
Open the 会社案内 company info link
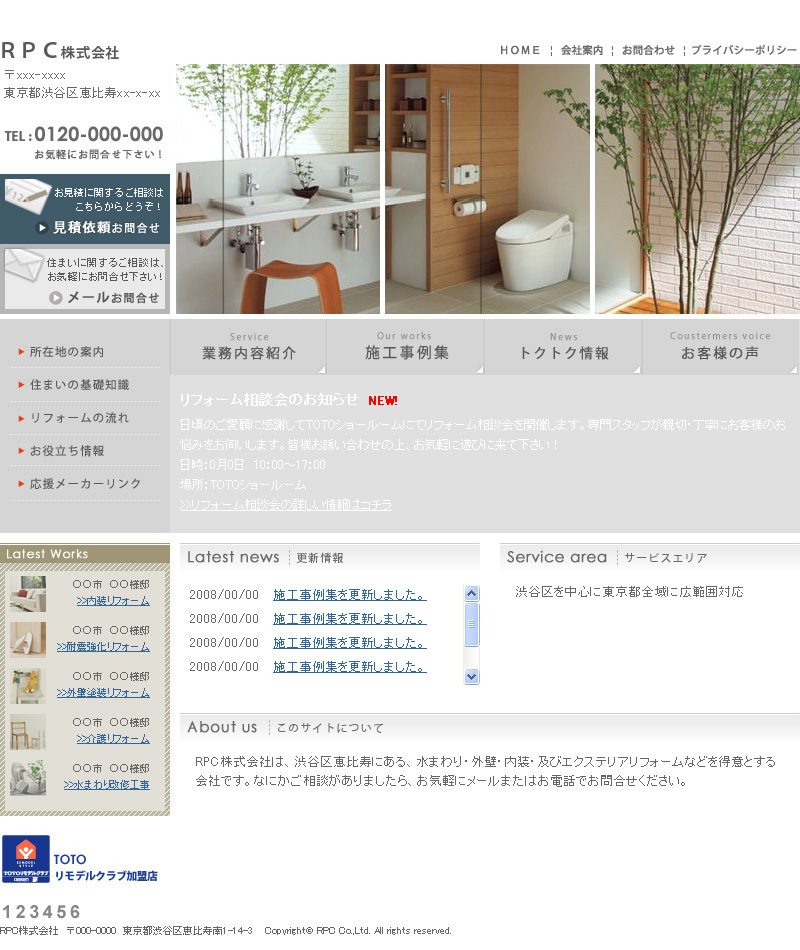[x=581, y=50]
